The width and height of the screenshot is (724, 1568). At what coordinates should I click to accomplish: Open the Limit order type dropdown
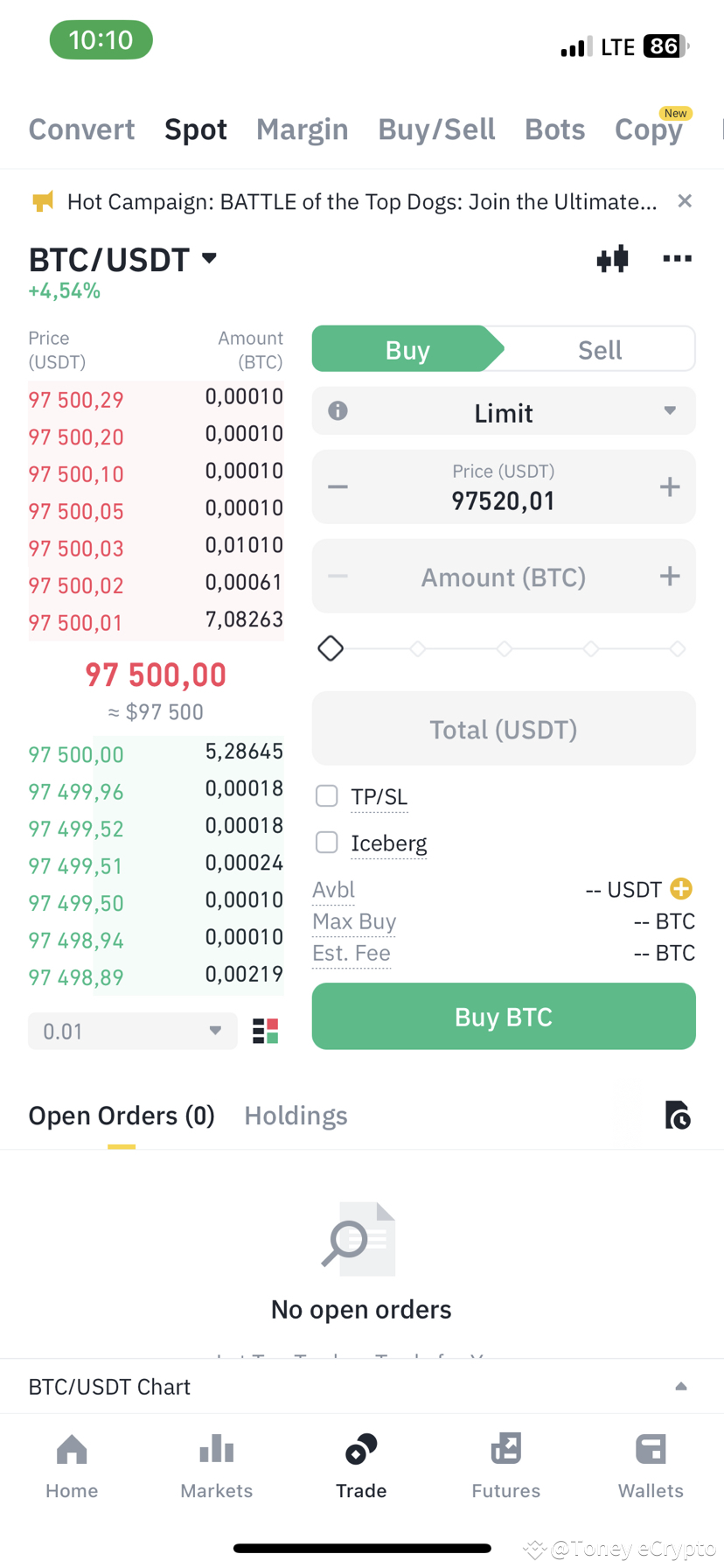coord(504,411)
